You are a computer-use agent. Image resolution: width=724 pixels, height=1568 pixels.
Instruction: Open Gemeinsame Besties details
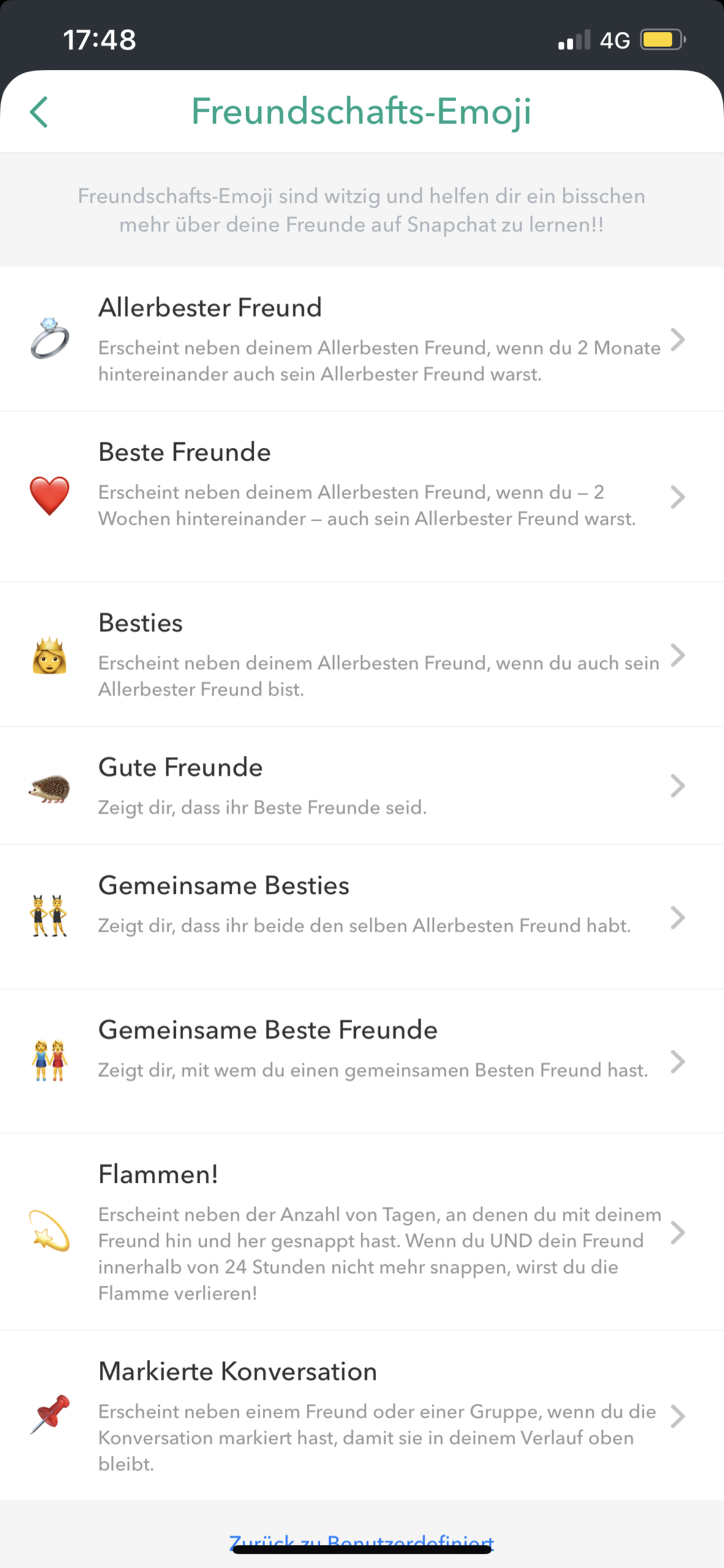(677, 918)
